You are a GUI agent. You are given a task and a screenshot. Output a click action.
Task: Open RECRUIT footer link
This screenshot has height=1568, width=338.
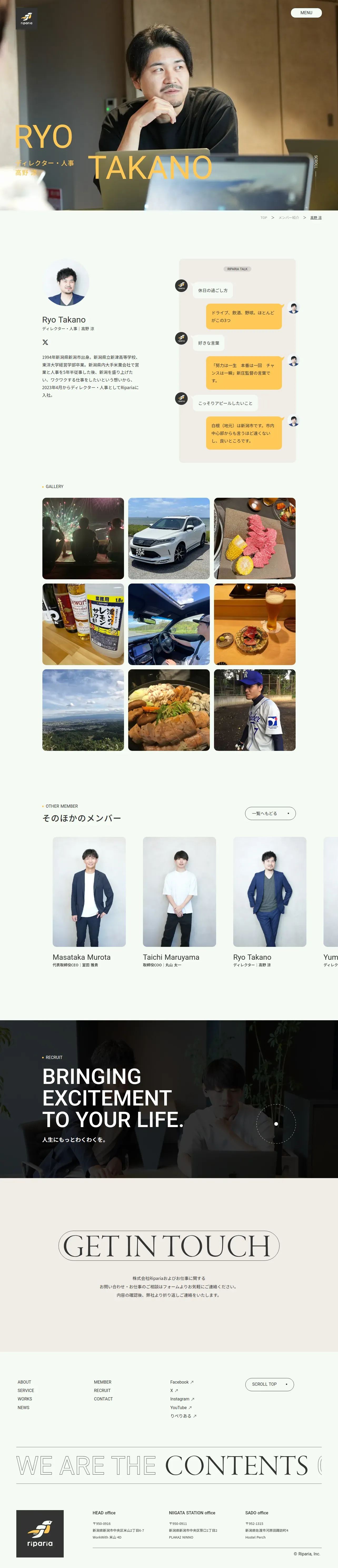pyautogui.click(x=102, y=1390)
